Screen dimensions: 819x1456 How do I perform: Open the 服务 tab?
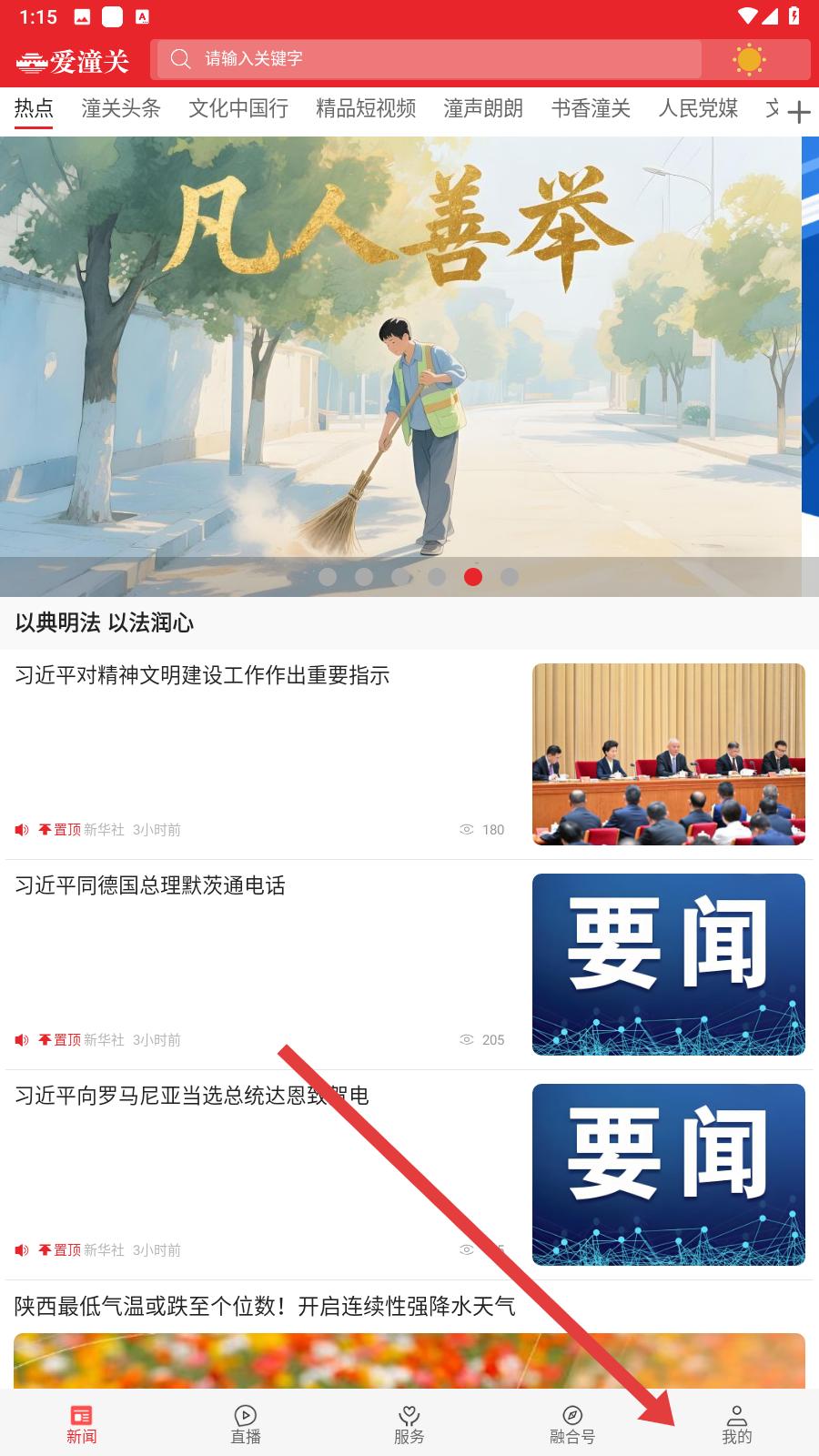point(409,1424)
